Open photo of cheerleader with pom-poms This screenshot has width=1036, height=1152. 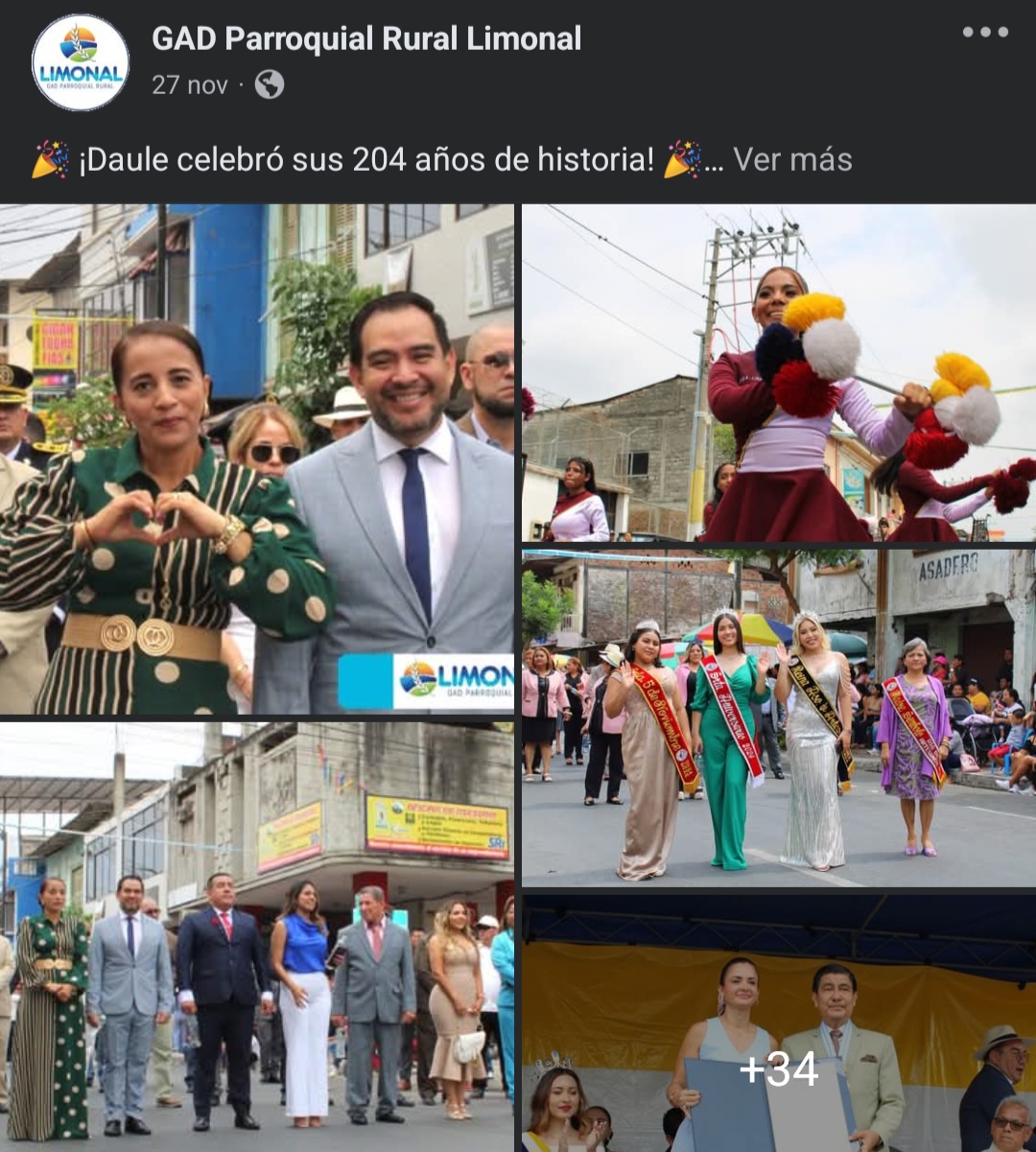click(x=778, y=372)
